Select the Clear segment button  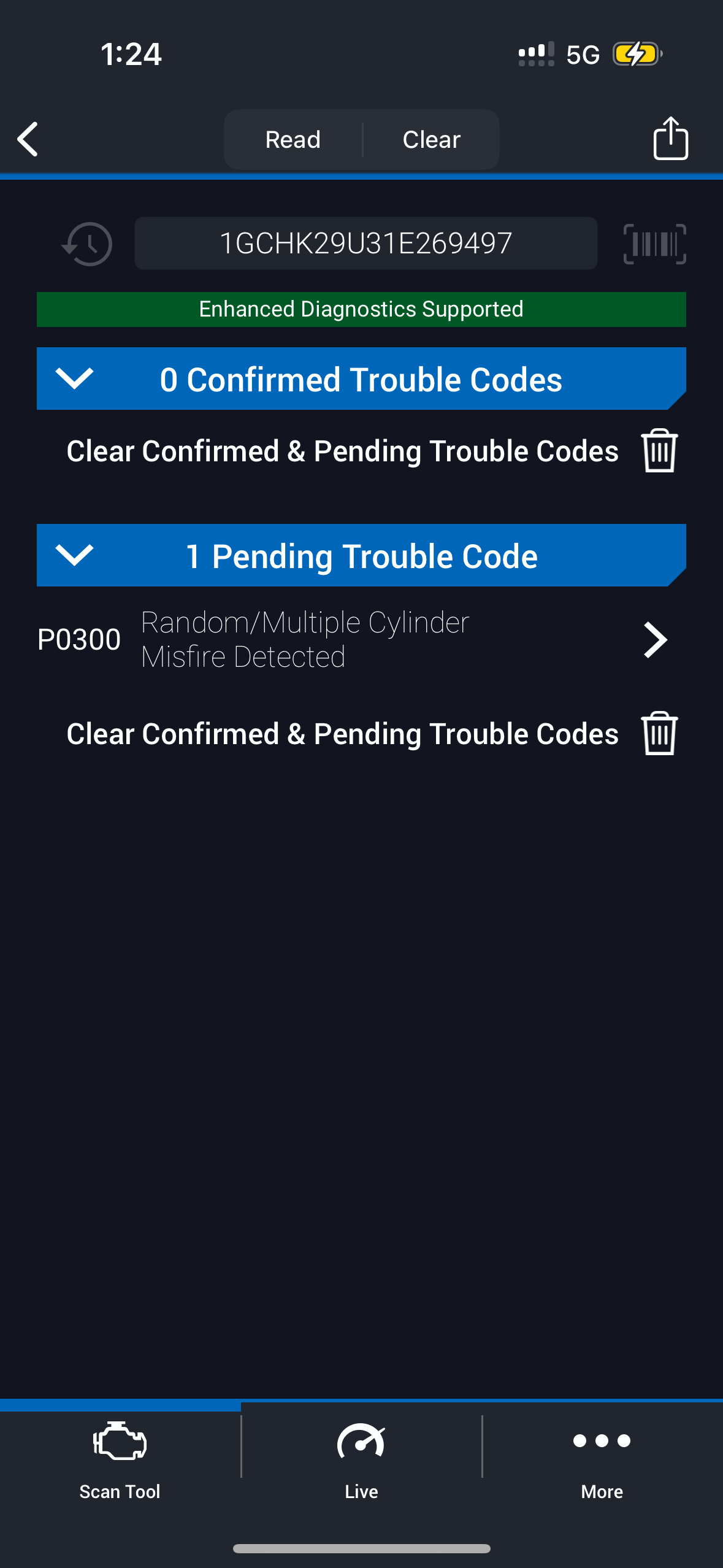pos(431,140)
